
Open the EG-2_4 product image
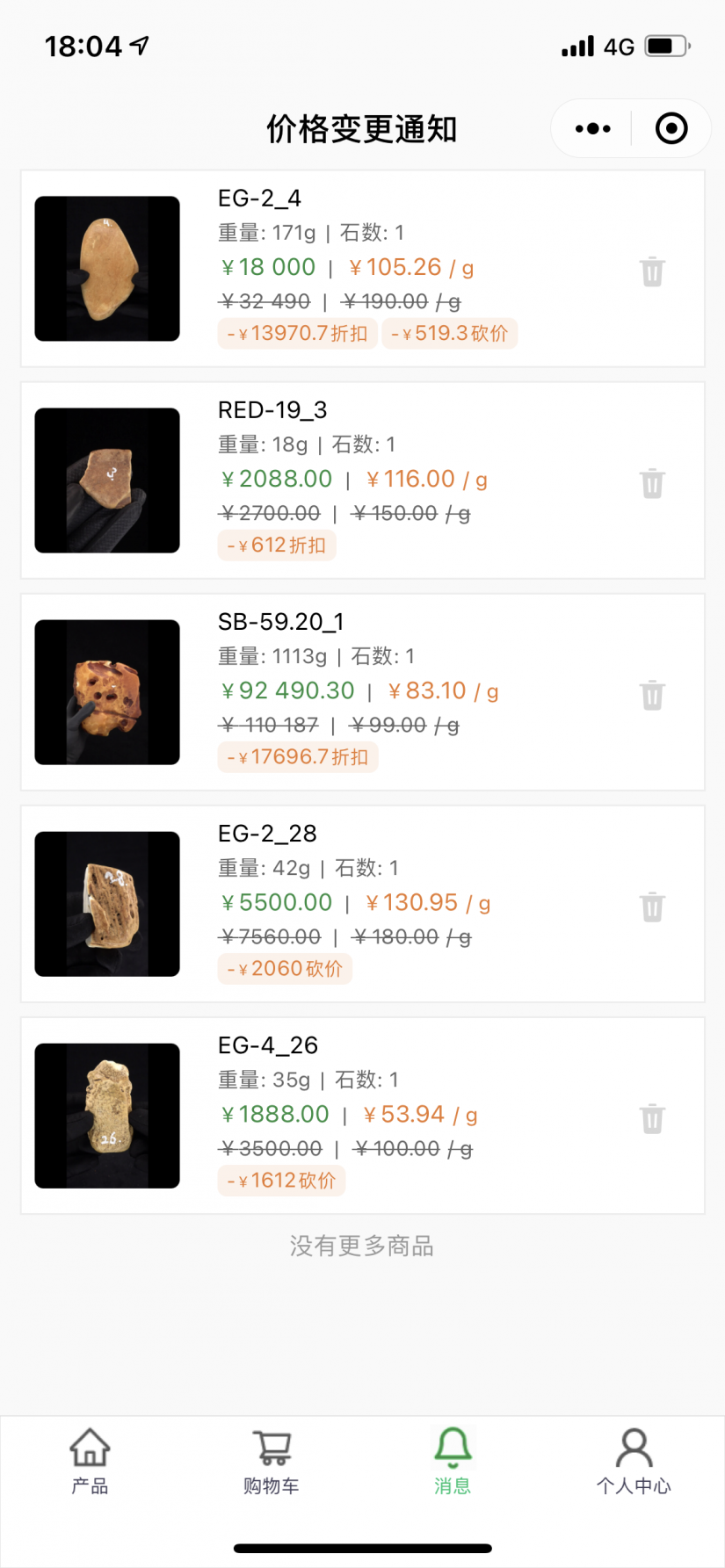coord(107,269)
